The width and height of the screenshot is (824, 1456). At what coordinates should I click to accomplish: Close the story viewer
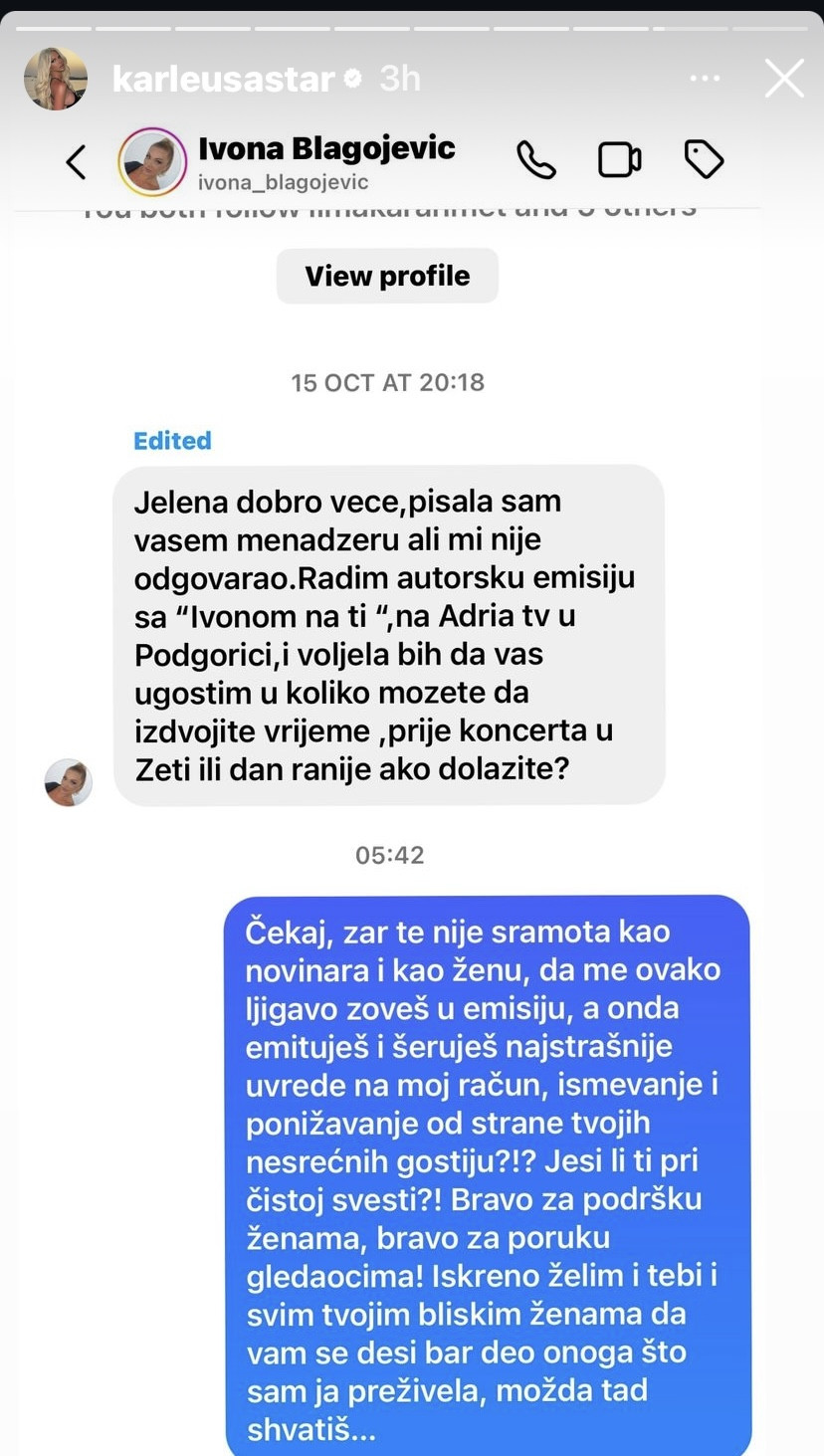click(783, 79)
